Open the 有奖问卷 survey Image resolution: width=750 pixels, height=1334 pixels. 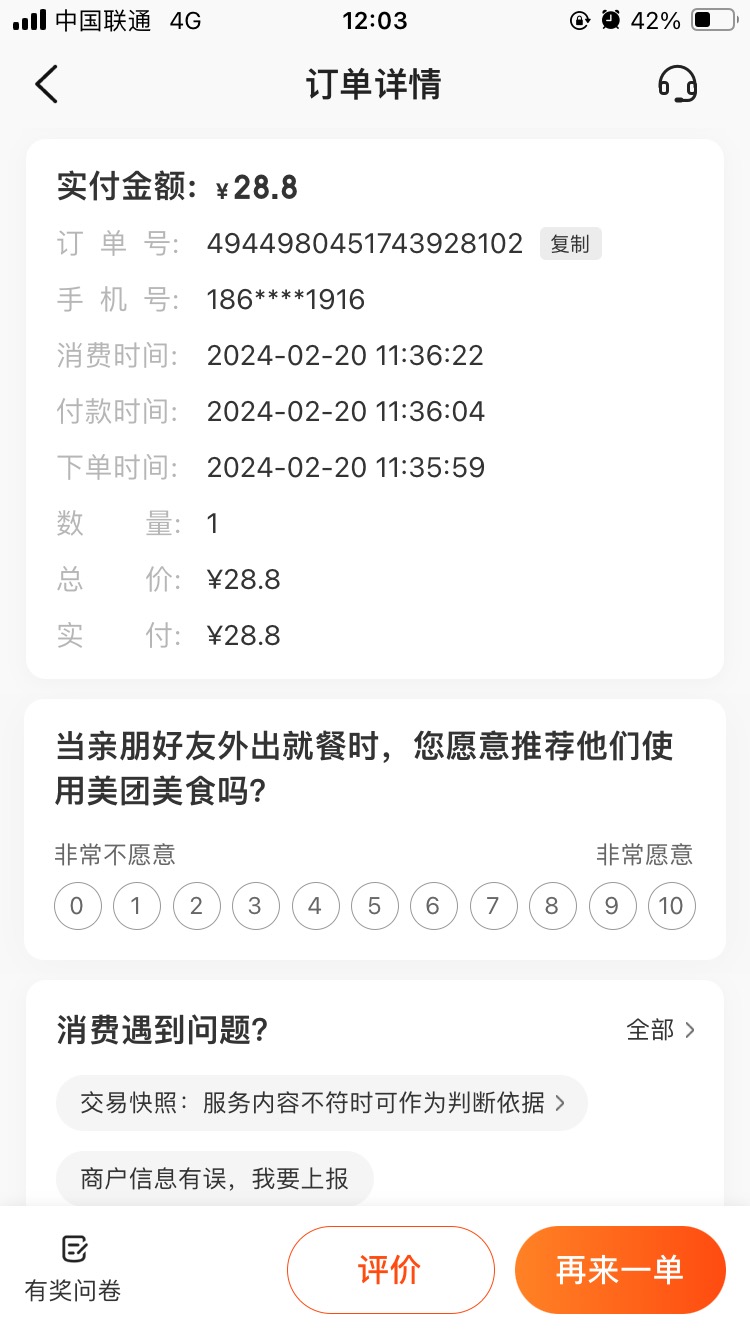(73, 1268)
